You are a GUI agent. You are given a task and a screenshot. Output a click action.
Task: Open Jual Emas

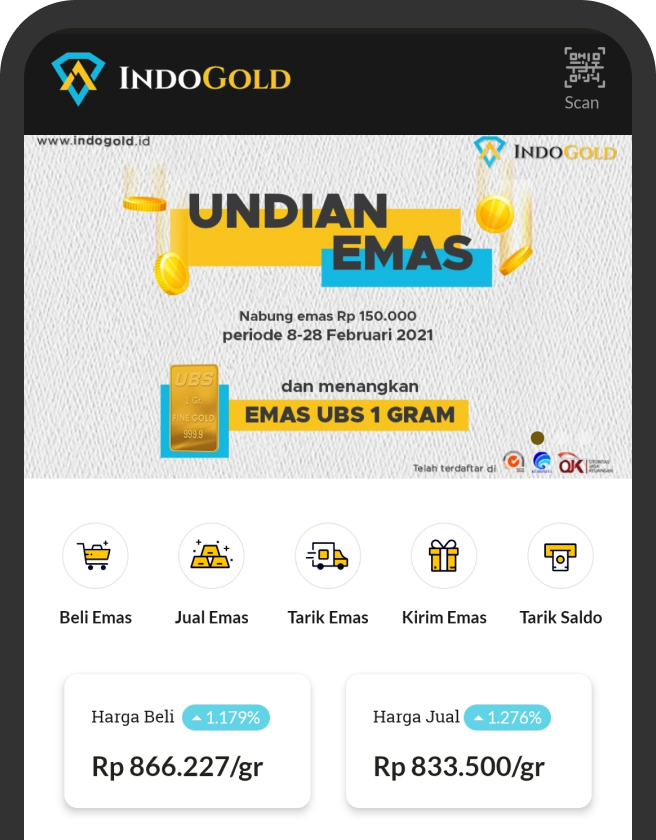211,556
